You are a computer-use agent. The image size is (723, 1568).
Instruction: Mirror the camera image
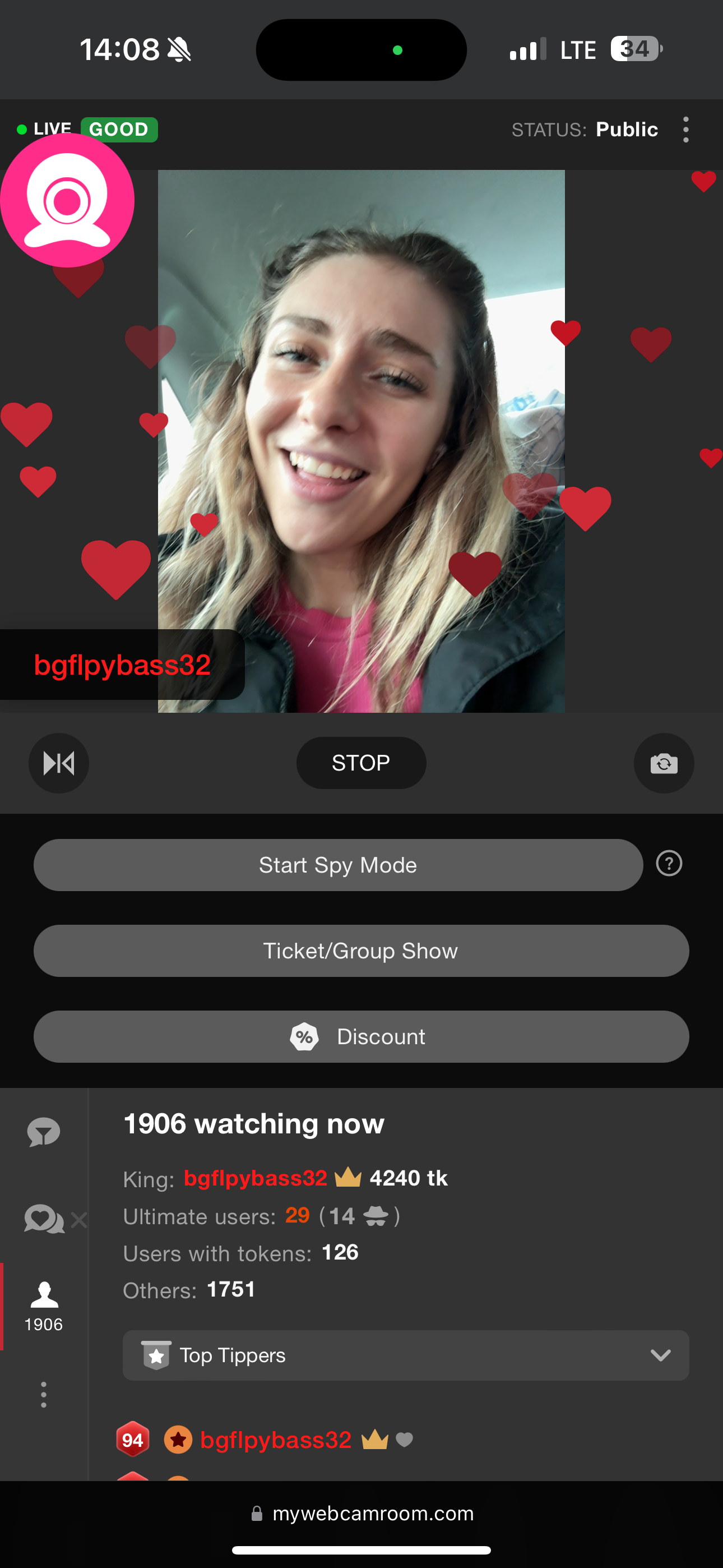[59, 763]
